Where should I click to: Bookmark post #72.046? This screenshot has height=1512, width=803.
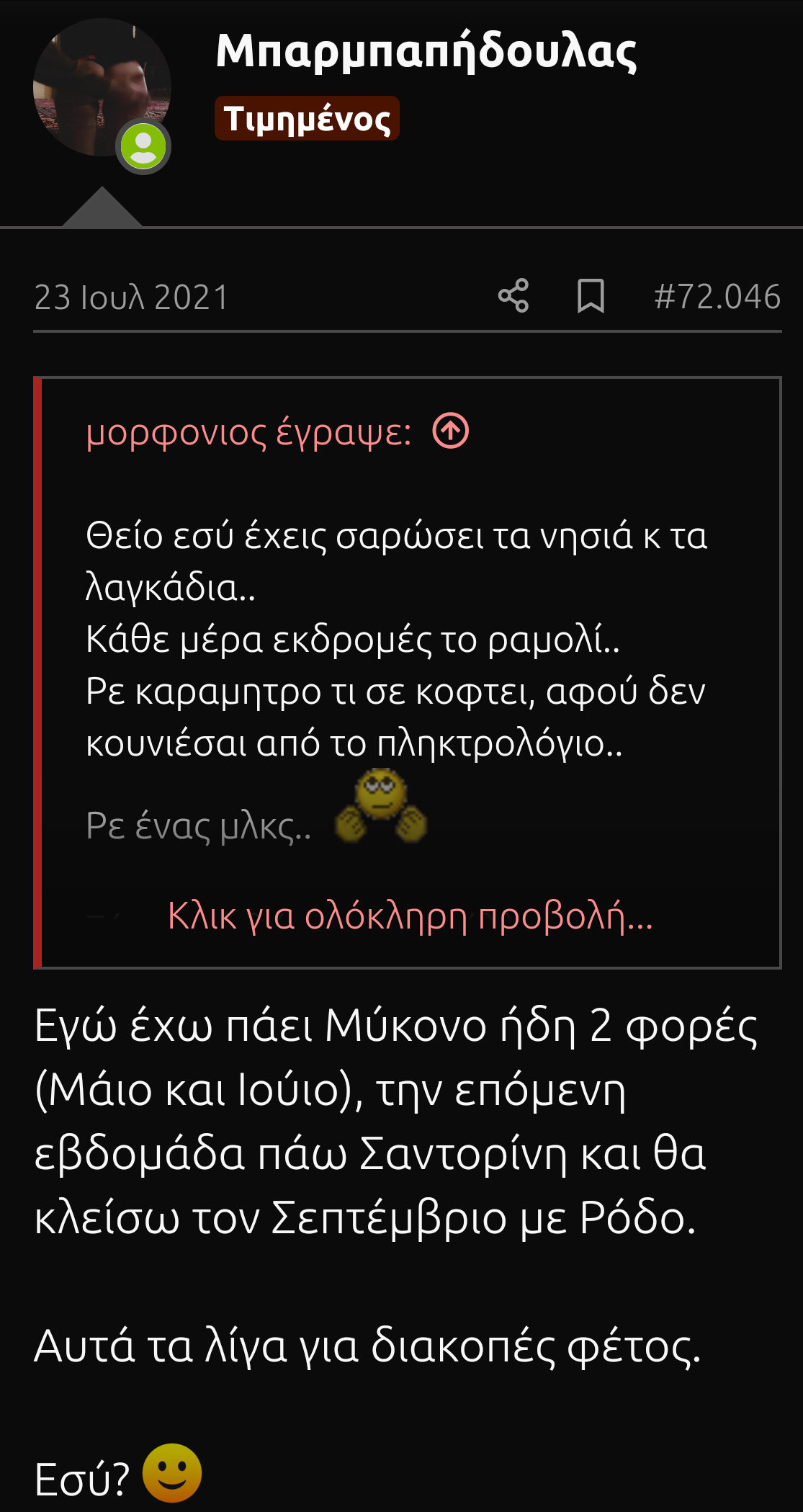pos(591,296)
